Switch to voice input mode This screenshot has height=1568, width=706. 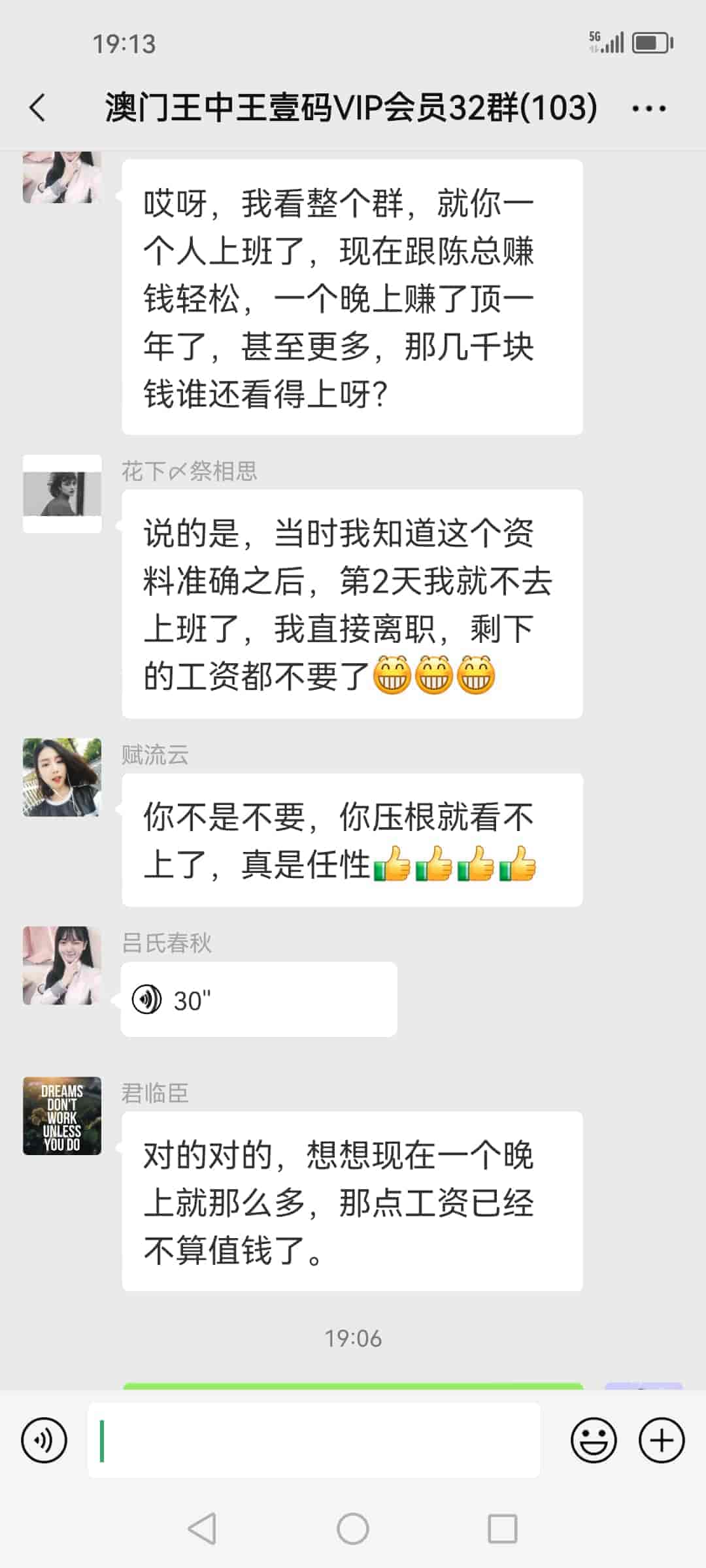pyautogui.click(x=44, y=1440)
